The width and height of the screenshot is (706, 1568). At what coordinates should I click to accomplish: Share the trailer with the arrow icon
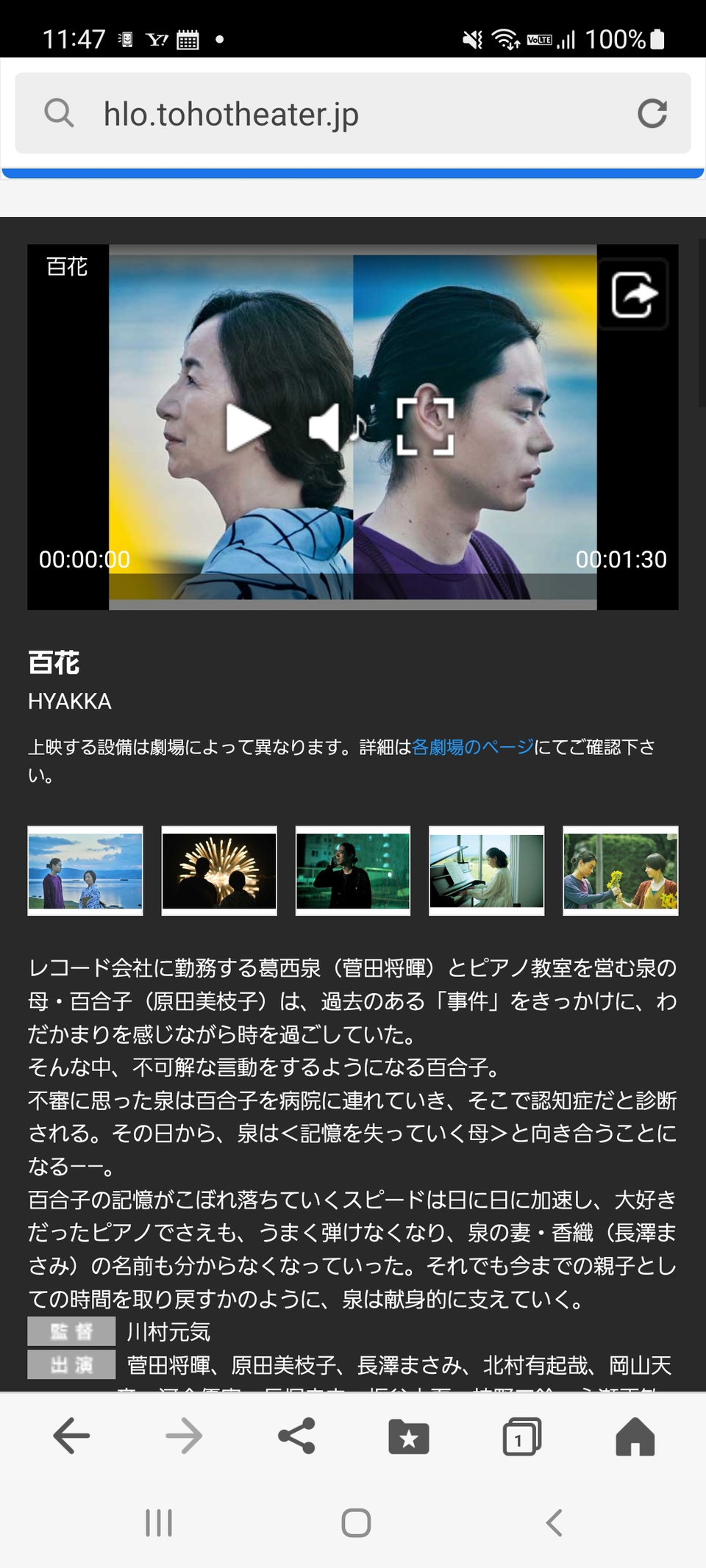coord(633,295)
